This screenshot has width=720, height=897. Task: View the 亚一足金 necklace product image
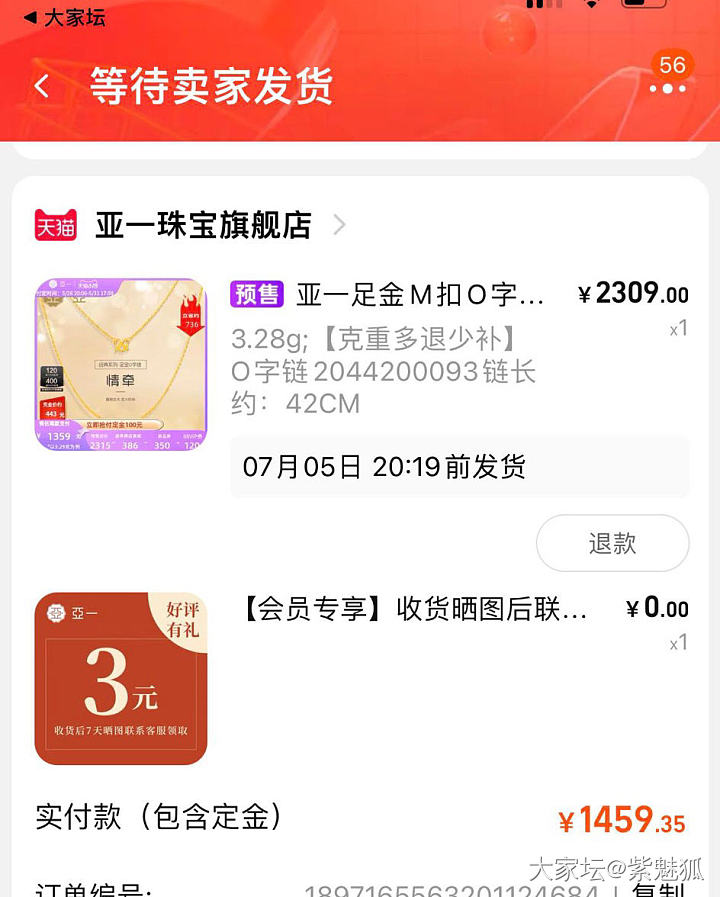click(121, 364)
